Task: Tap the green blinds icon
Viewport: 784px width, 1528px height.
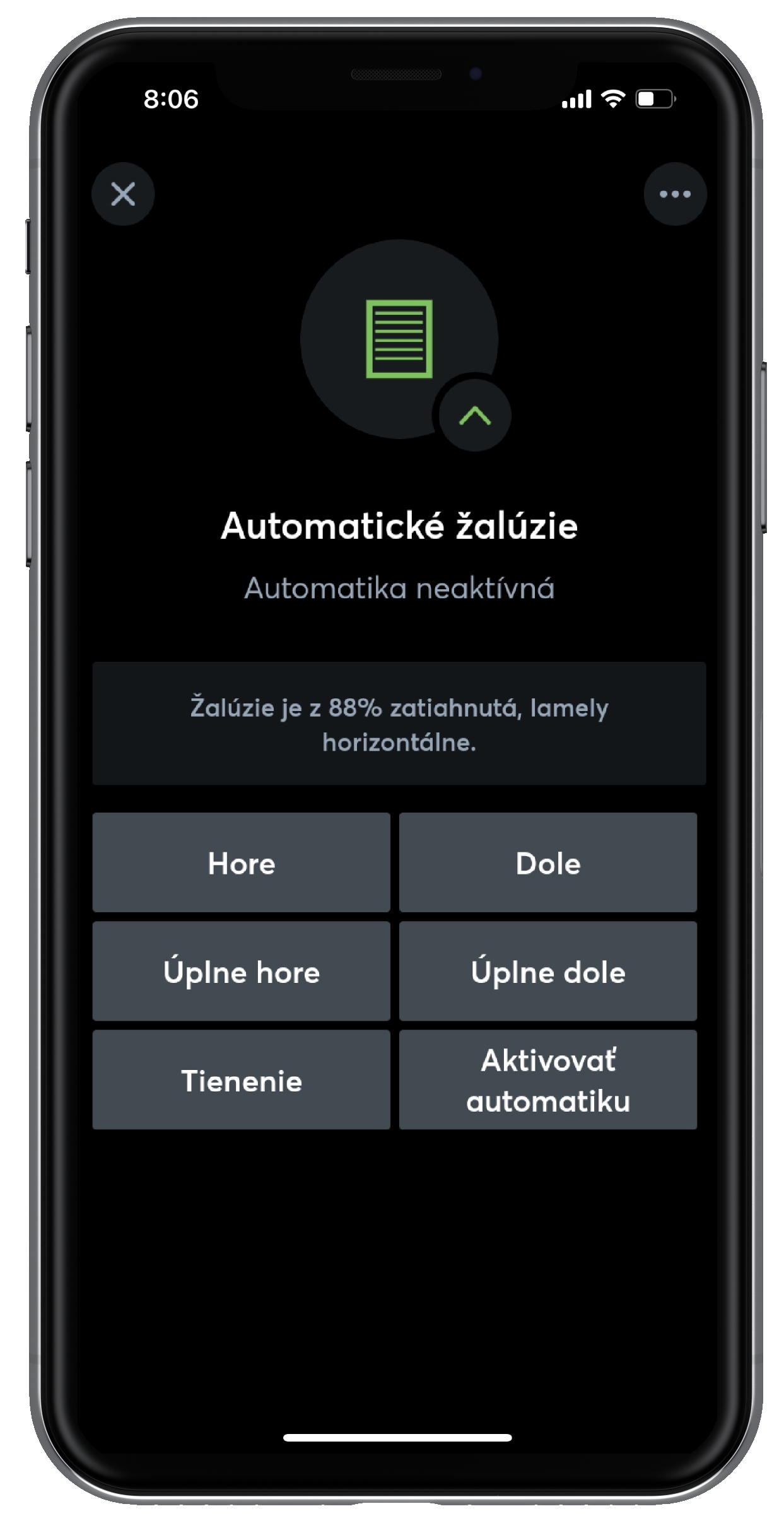Action: (399, 339)
